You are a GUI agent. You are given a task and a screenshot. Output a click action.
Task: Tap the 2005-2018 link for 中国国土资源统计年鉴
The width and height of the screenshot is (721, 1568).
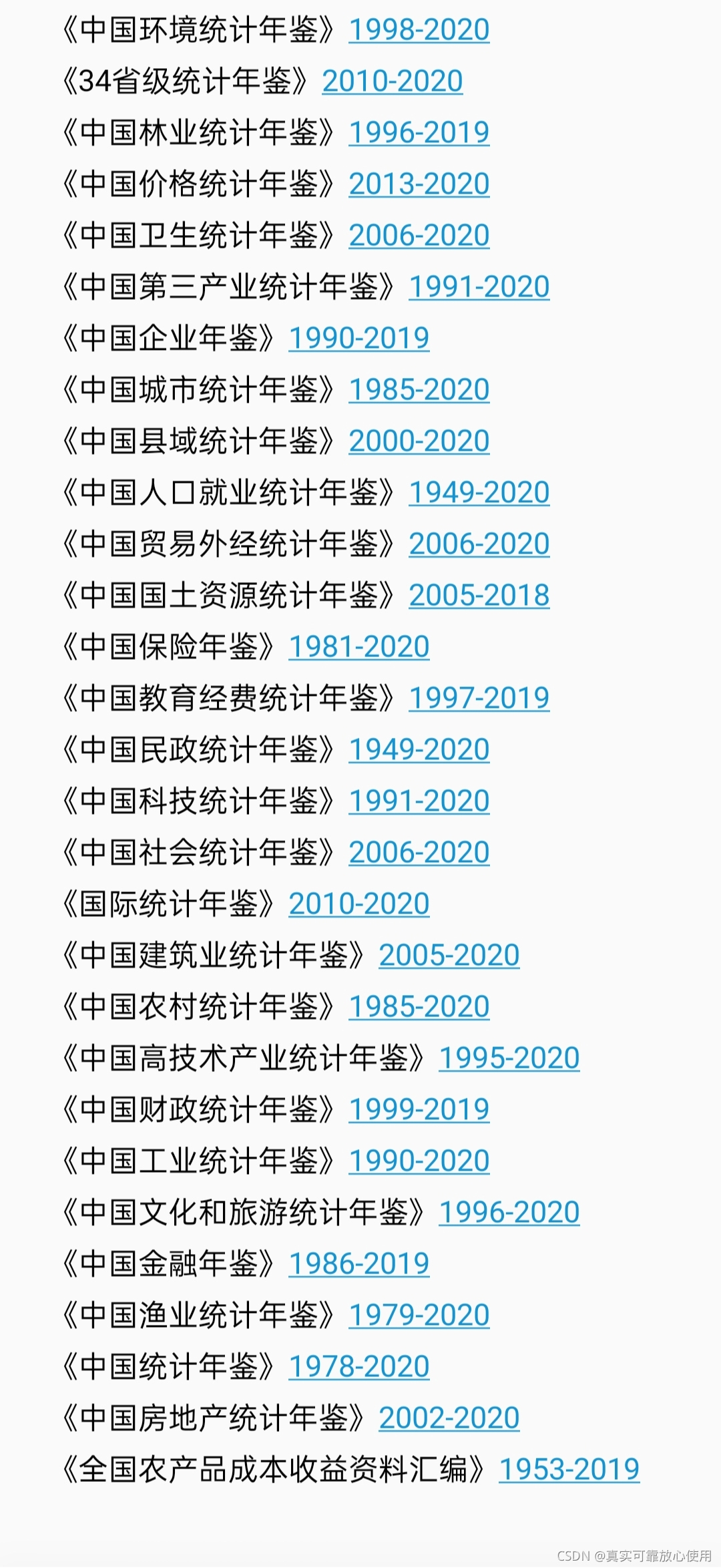[479, 596]
